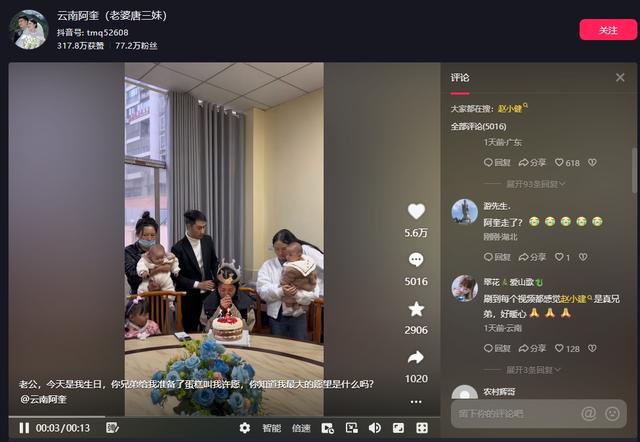Share the video via the arrow icon
The width and height of the screenshot is (640, 442).
(416, 357)
